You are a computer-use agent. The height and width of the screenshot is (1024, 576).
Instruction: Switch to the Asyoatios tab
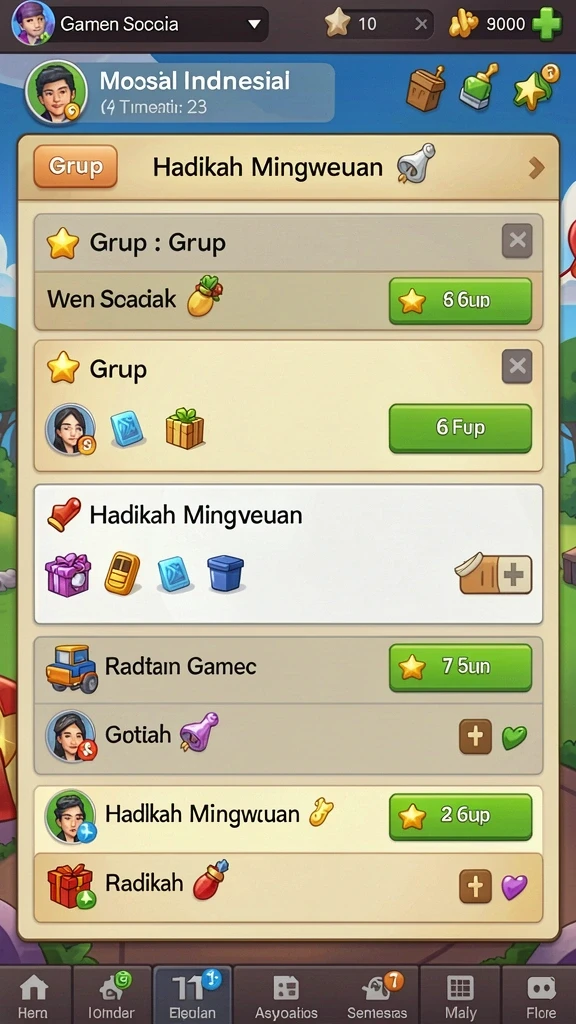286,996
